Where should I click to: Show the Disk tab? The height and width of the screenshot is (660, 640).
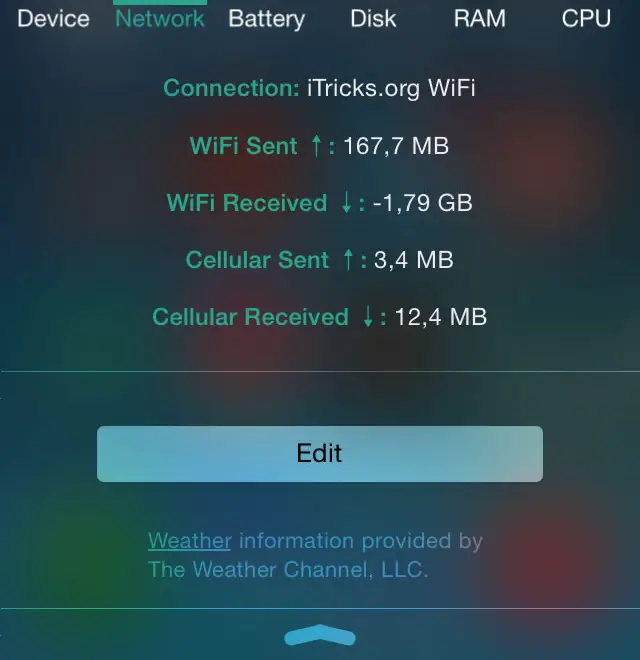[373, 18]
